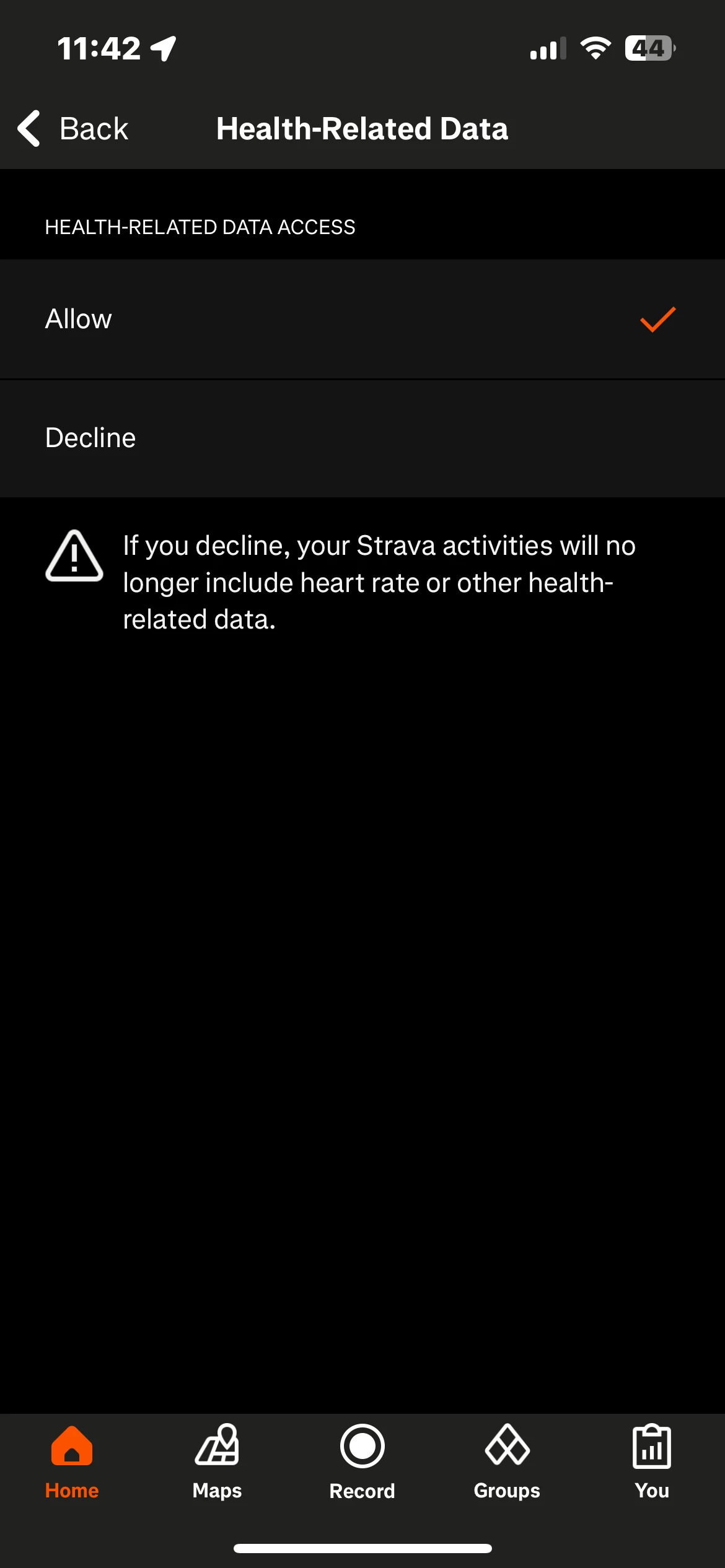Choose Decline for health-related data
725x1568 pixels.
click(x=362, y=438)
